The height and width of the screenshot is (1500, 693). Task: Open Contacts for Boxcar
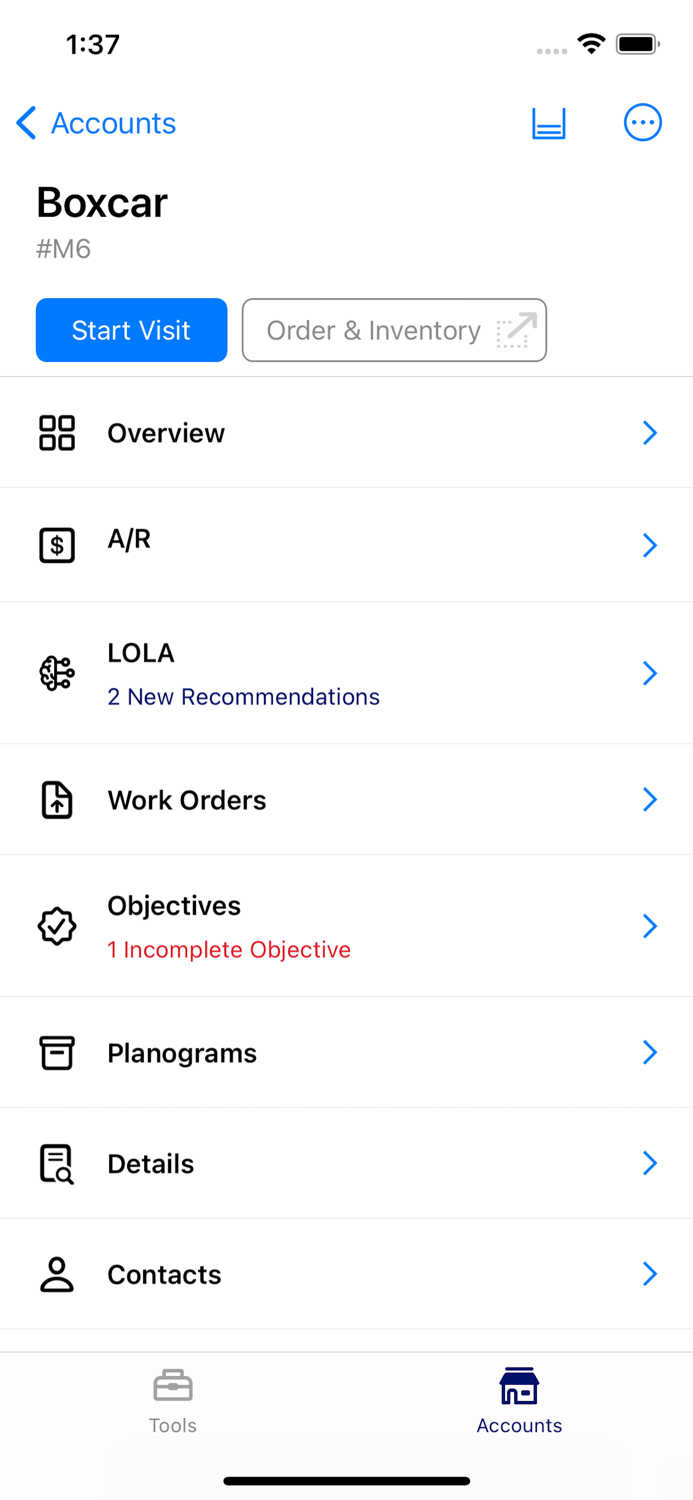(346, 1274)
